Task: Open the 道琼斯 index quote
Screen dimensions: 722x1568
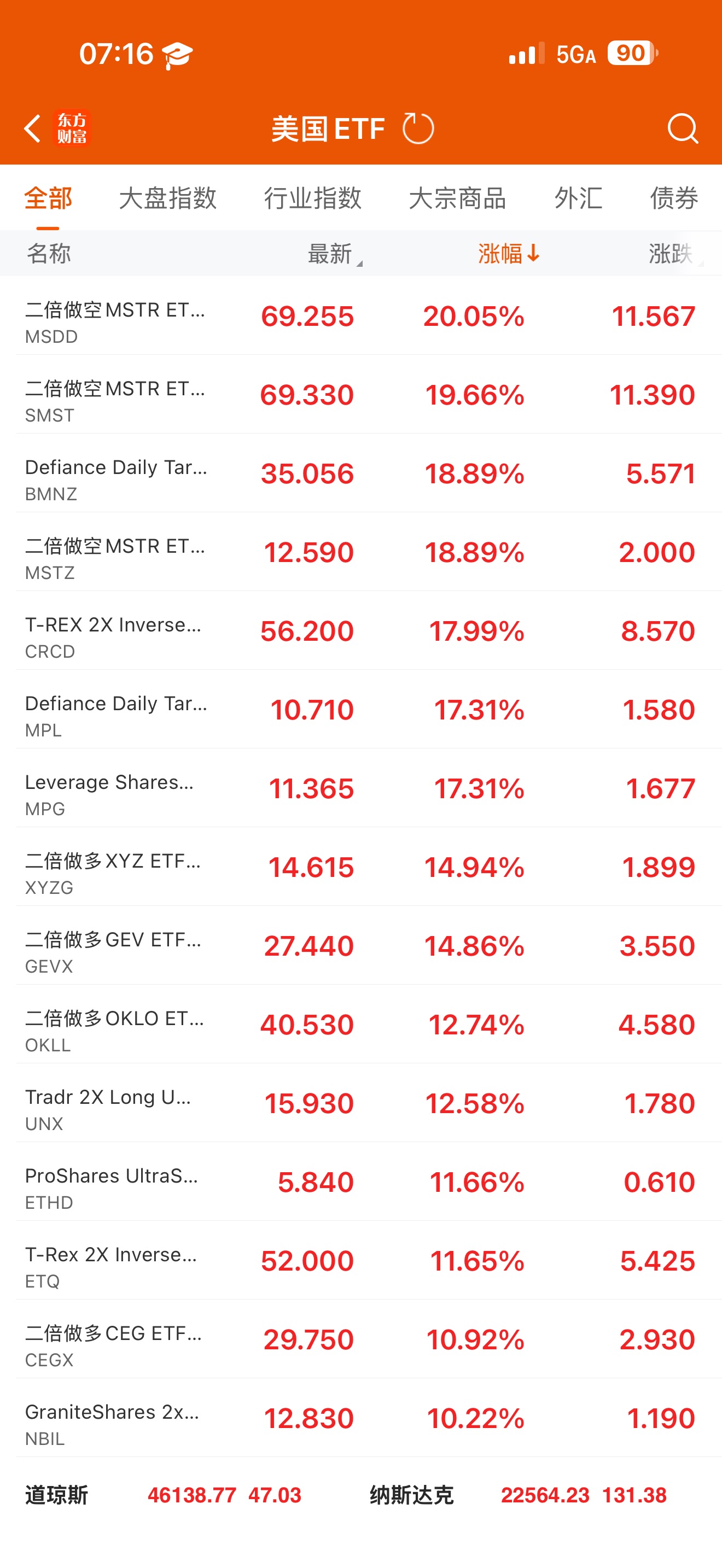Action: click(x=163, y=1495)
